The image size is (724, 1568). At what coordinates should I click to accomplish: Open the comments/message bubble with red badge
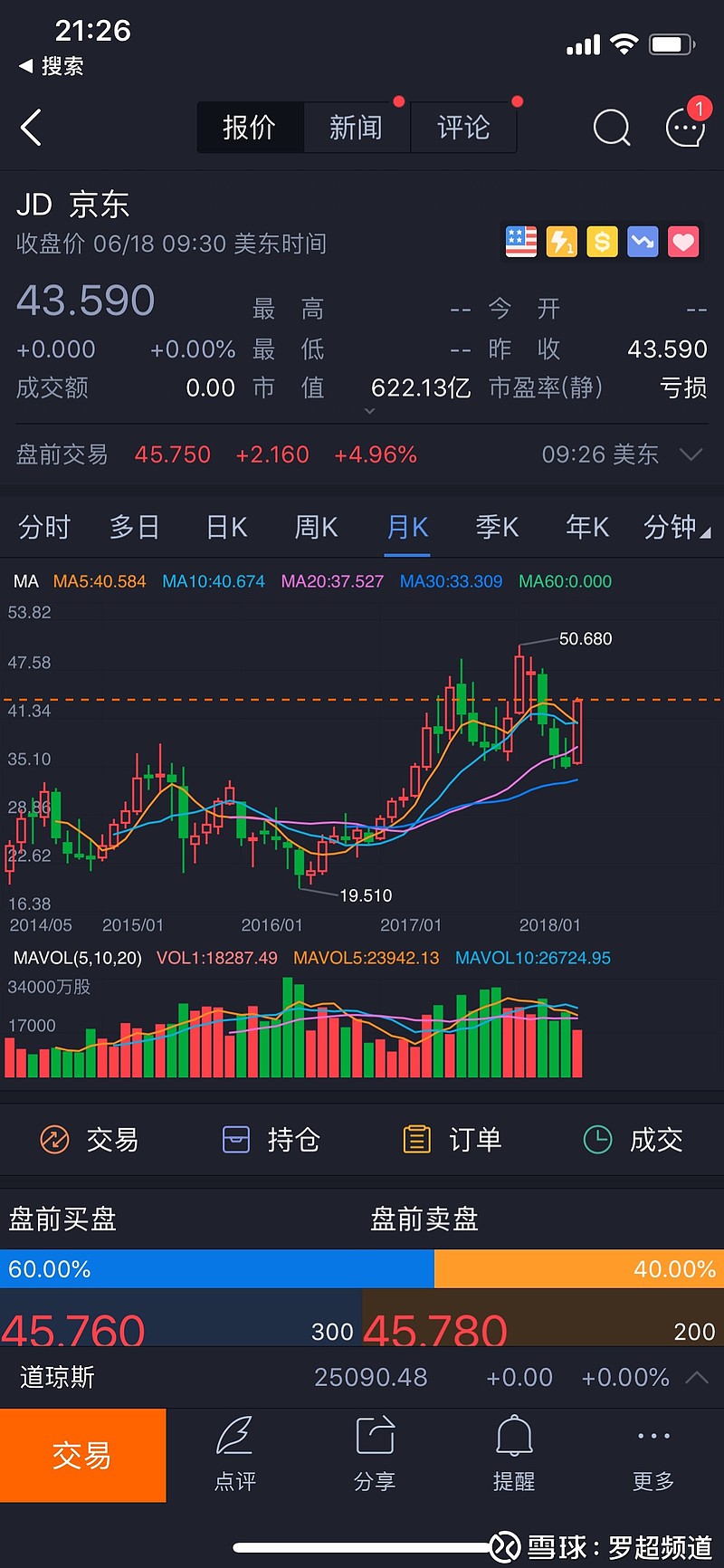pyautogui.click(x=683, y=129)
